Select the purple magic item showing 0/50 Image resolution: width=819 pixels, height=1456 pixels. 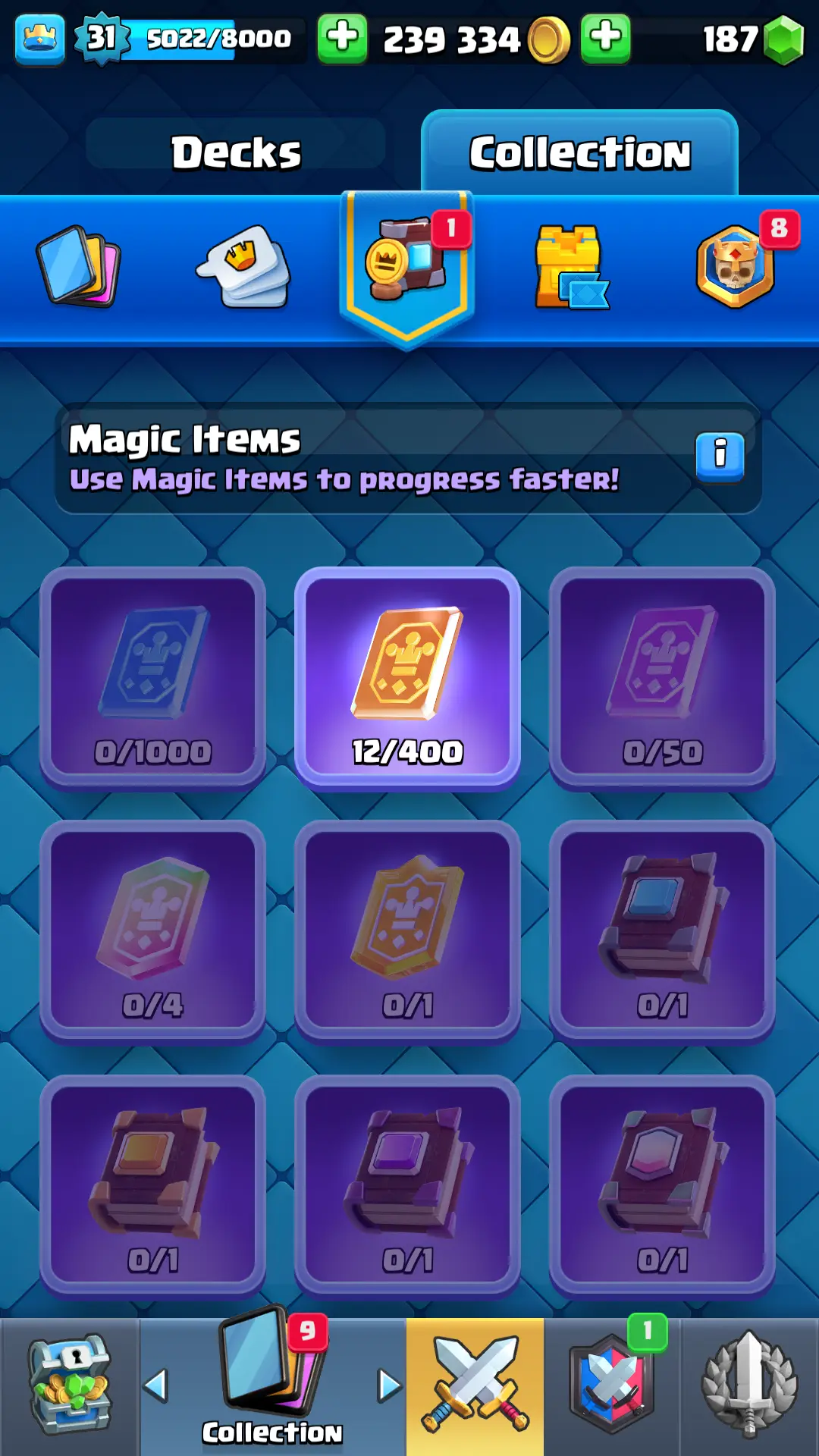tap(662, 679)
